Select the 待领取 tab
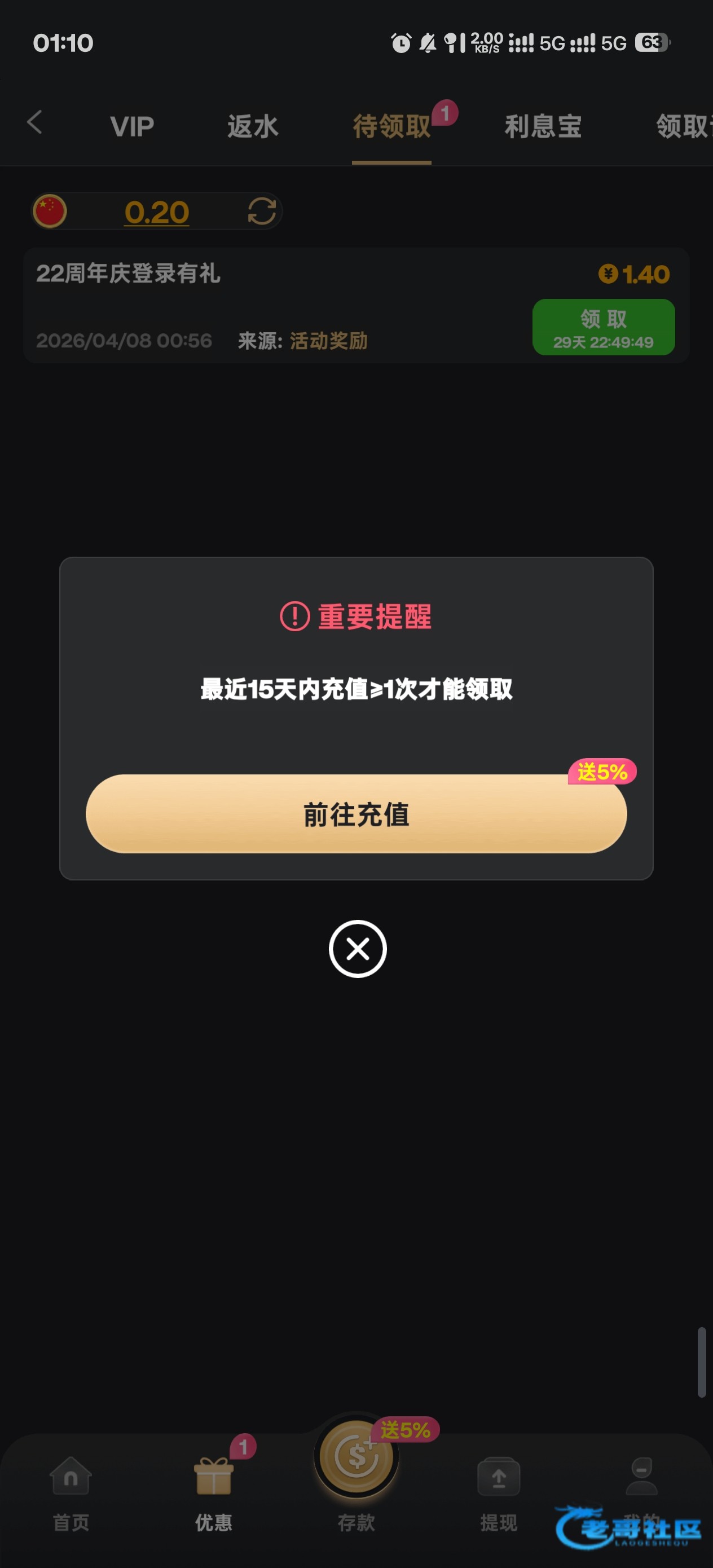The height and width of the screenshot is (1568, 713). [391, 126]
